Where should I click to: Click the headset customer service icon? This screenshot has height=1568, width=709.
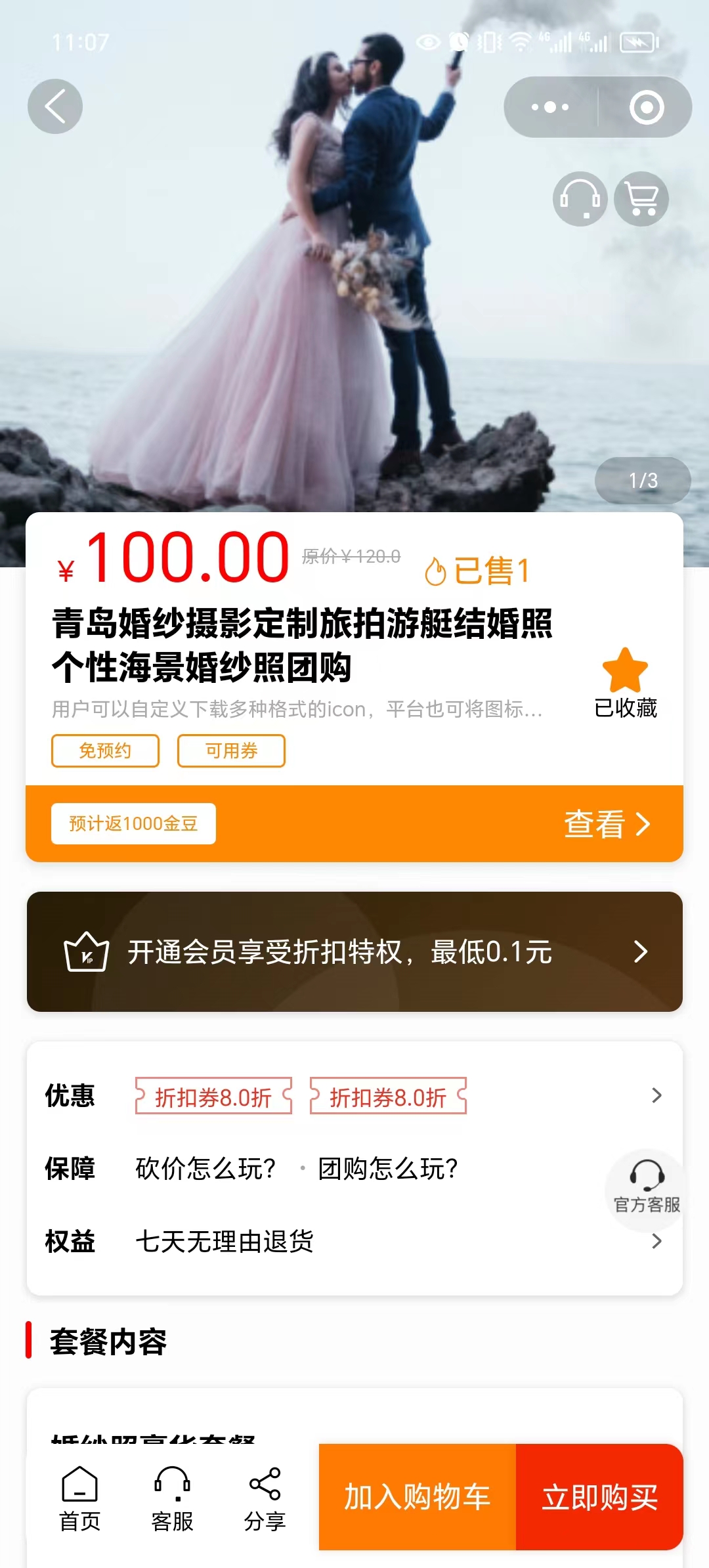(580, 198)
